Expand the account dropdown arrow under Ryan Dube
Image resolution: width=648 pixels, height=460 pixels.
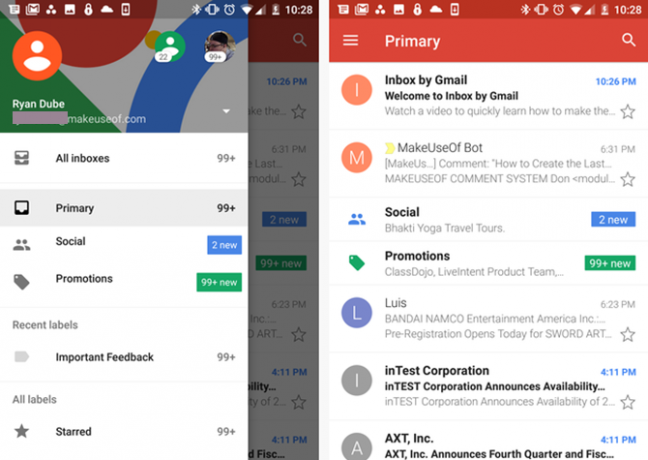(x=227, y=111)
